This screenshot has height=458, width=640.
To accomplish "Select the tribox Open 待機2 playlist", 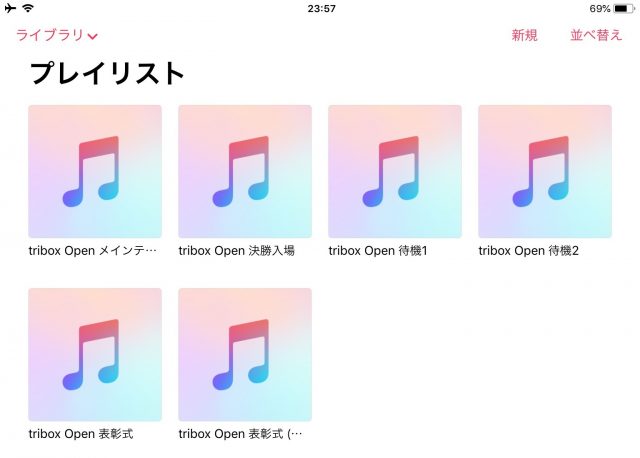I will (x=545, y=172).
